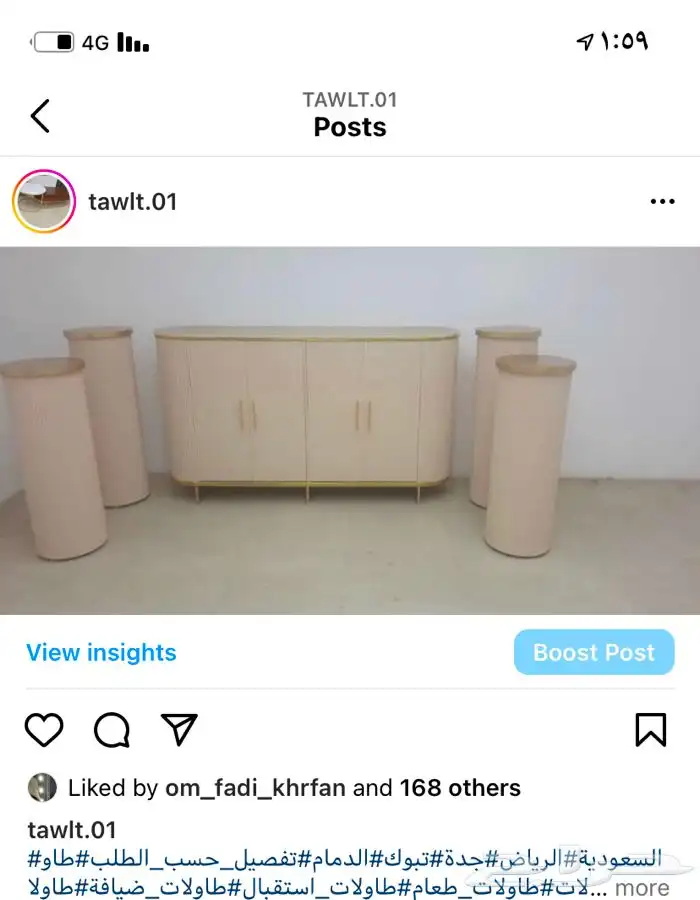Open the furniture post photo
Screen dimensions: 700x900
(x=350, y=430)
